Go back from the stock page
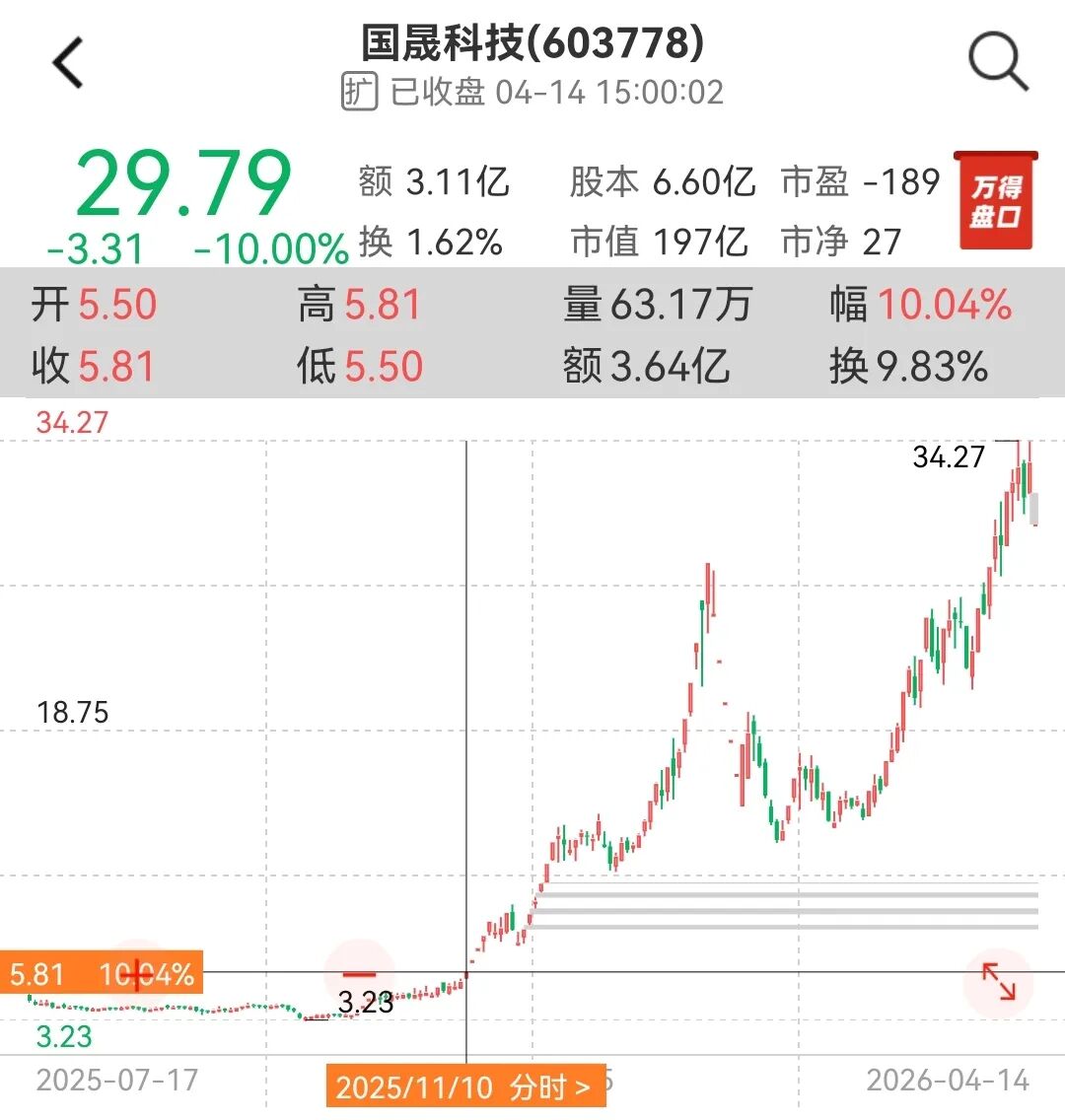This screenshot has width=1065, height=1120. point(68,64)
